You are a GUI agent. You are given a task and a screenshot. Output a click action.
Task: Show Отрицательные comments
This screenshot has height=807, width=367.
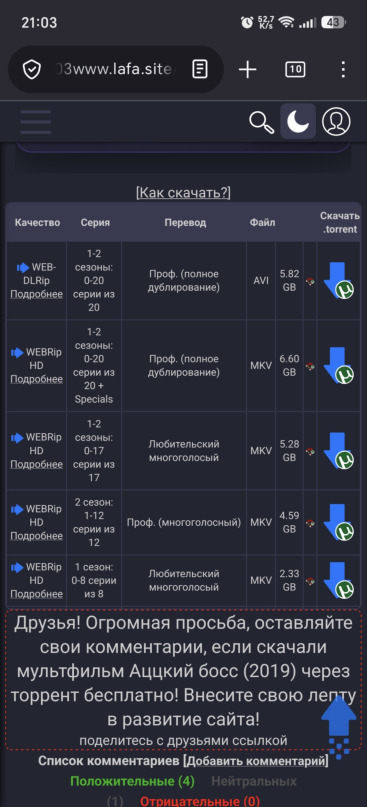click(x=200, y=801)
